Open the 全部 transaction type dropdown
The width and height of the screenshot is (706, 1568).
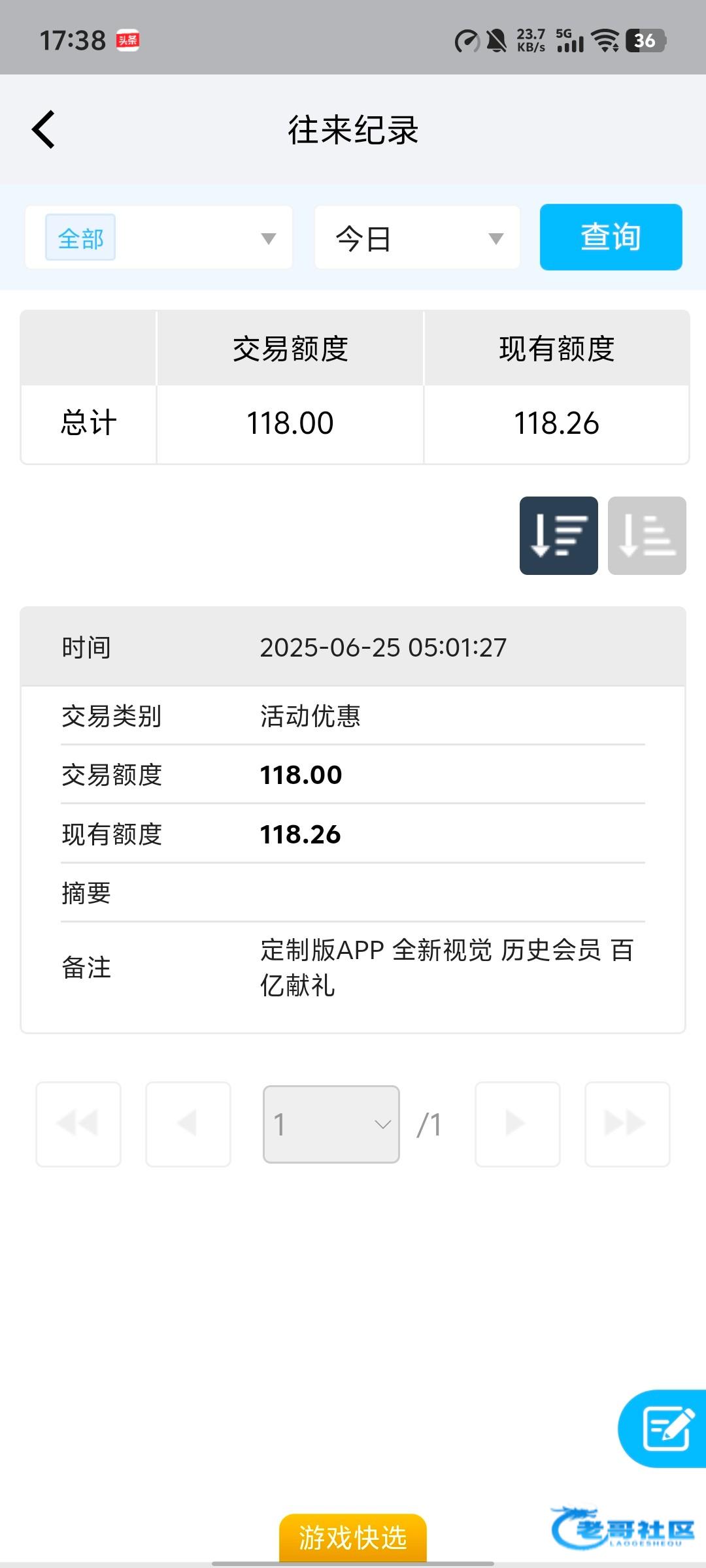click(x=159, y=238)
